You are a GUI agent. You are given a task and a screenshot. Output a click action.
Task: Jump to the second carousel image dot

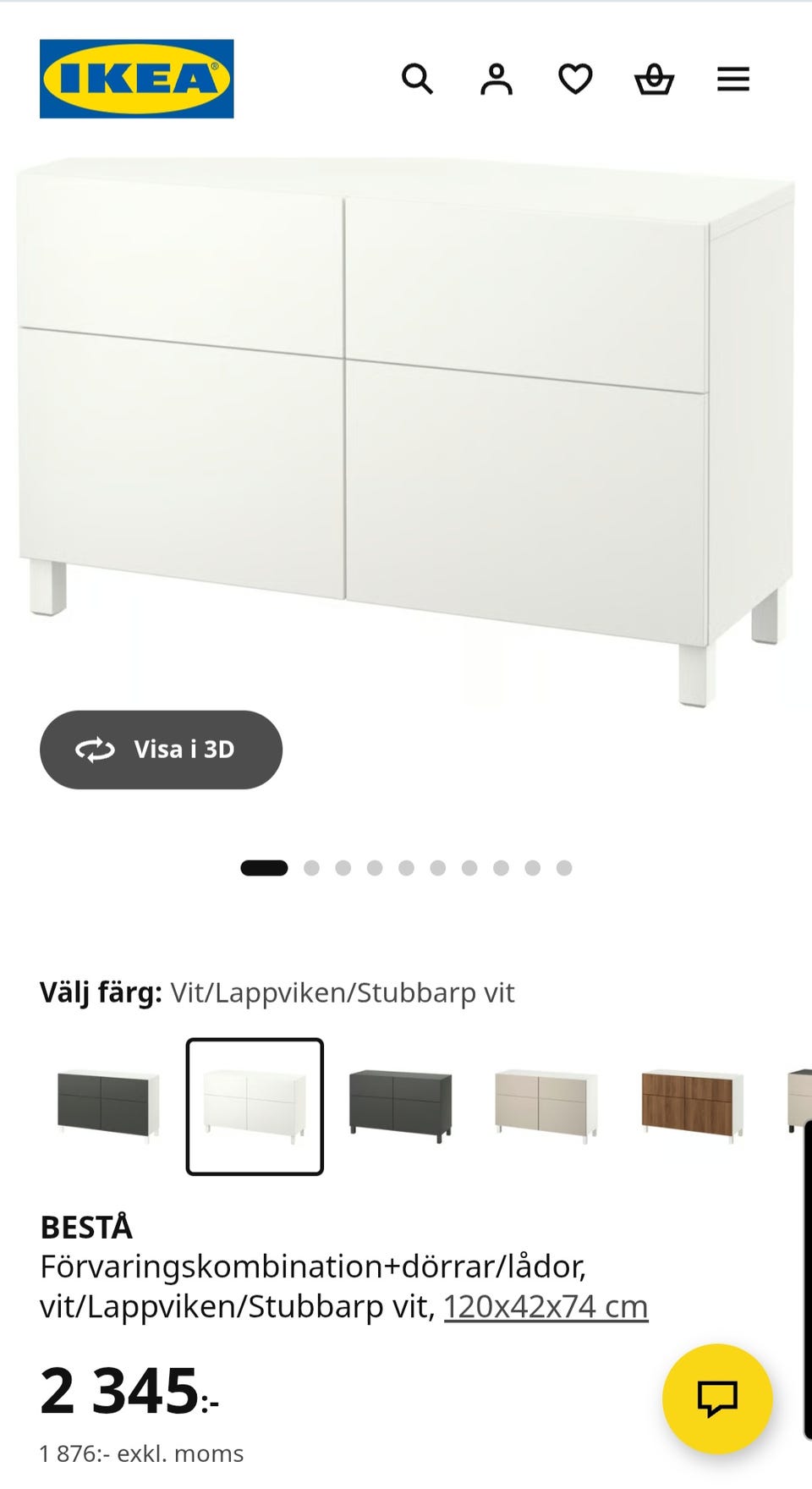[x=312, y=867]
